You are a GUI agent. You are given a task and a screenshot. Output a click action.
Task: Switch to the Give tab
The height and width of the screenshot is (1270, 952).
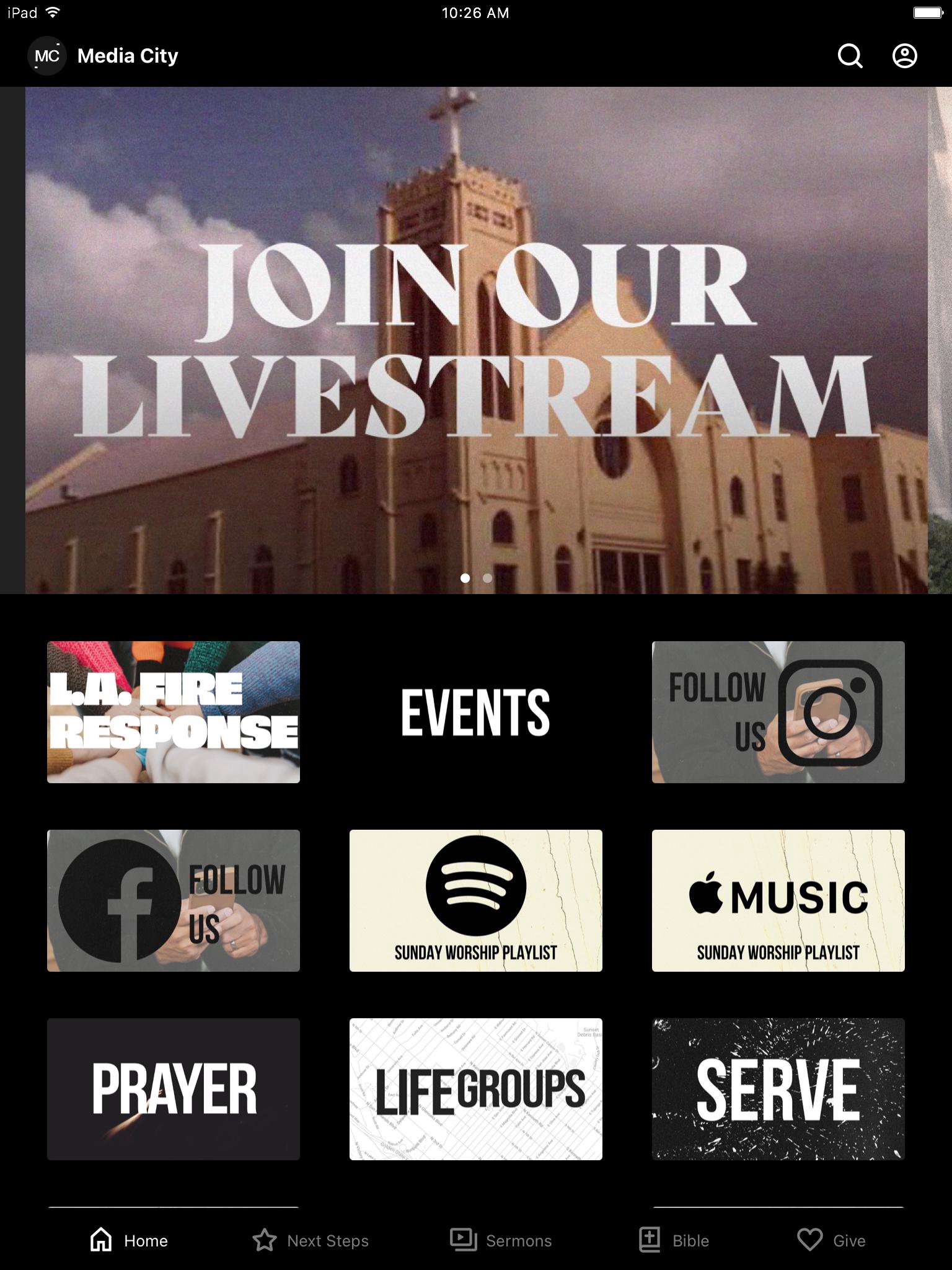click(x=831, y=1240)
